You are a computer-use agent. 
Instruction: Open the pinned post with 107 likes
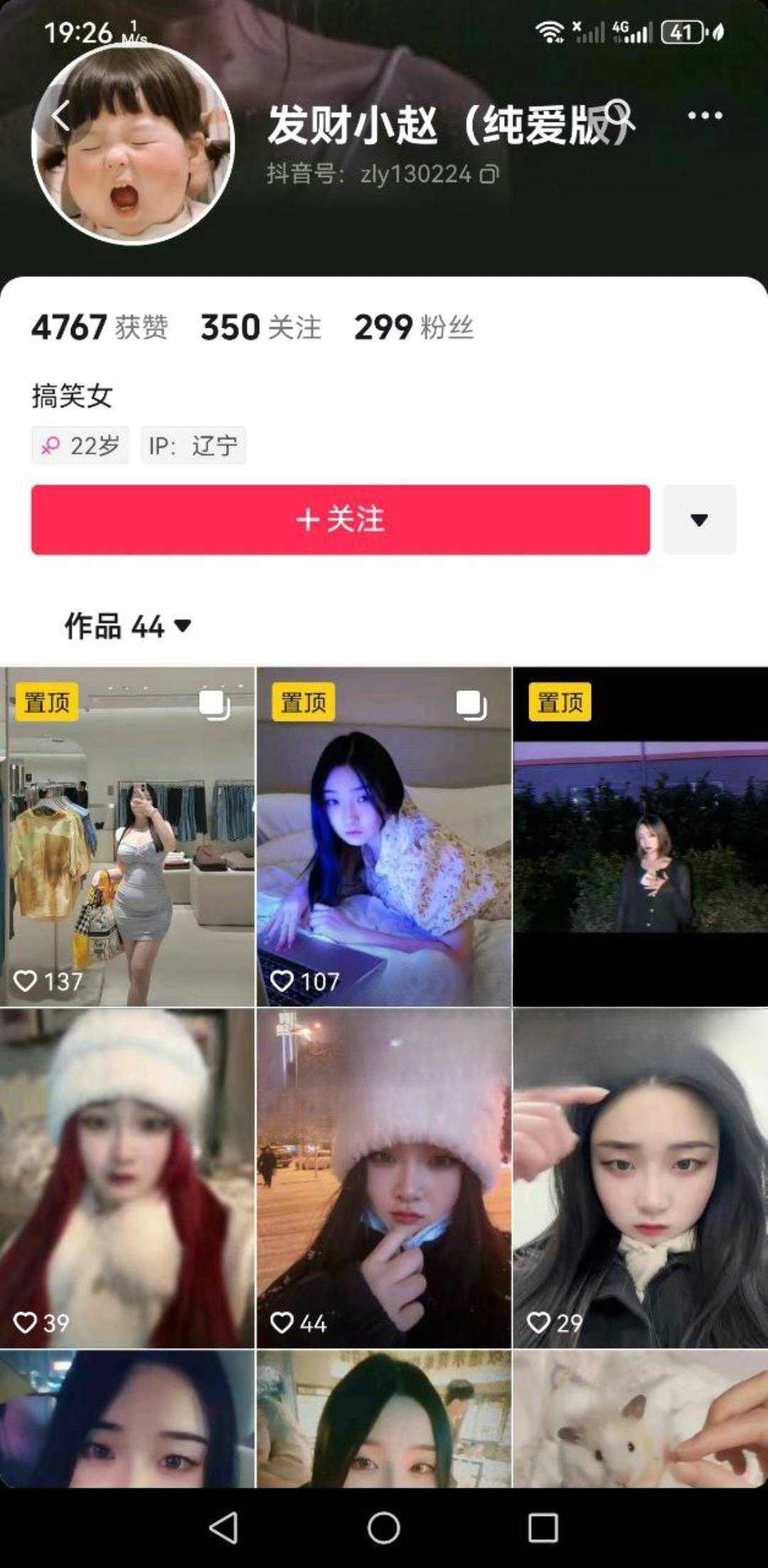(383, 837)
